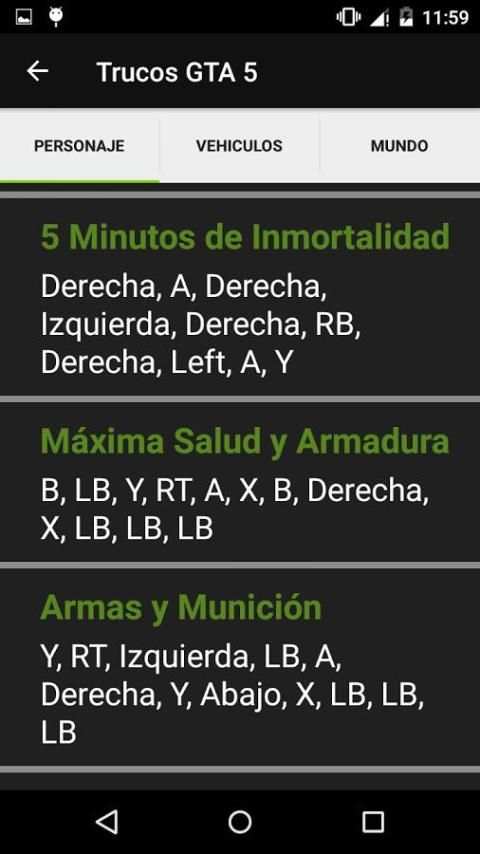Switch to the MUNDO tab

[x=399, y=145]
